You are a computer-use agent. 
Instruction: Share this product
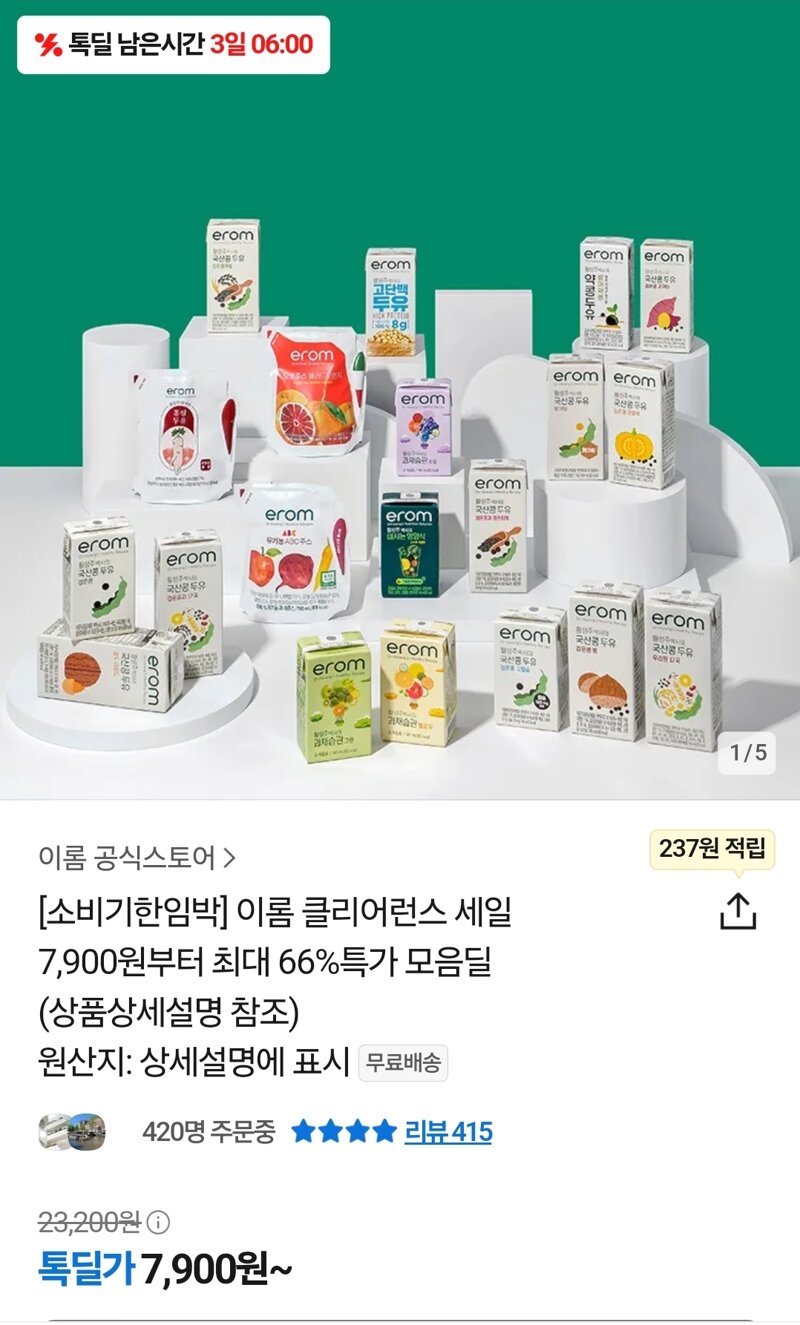(738, 911)
